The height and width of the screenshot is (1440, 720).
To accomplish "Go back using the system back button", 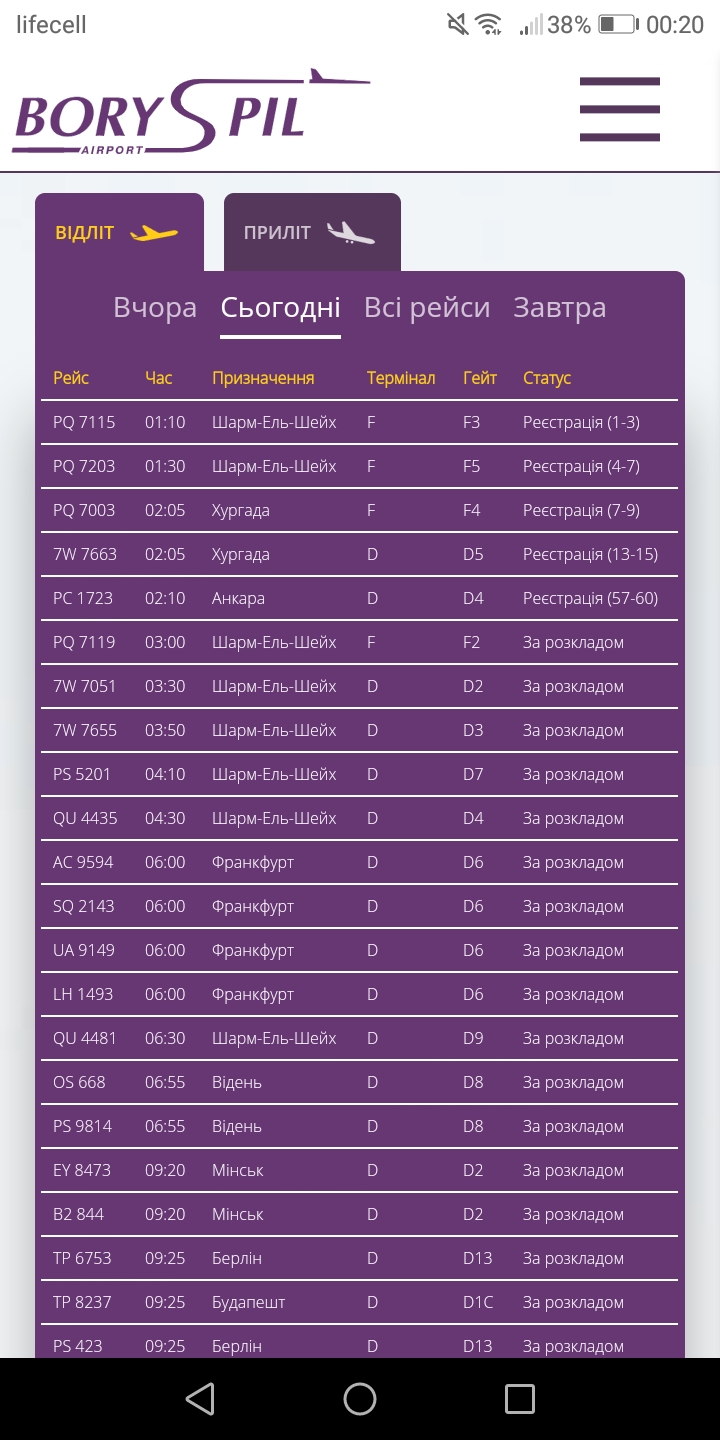I will [200, 1399].
